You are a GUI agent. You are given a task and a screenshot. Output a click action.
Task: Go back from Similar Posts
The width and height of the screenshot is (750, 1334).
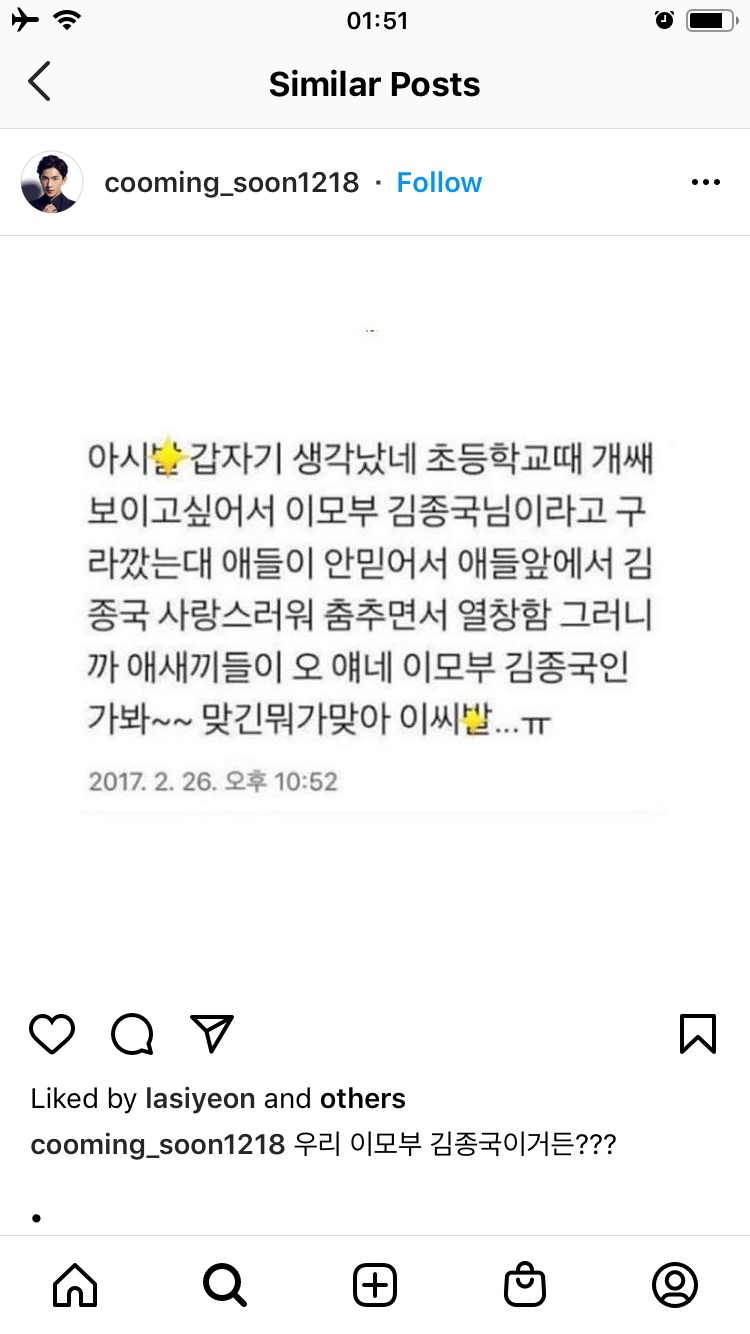[x=40, y=83]
